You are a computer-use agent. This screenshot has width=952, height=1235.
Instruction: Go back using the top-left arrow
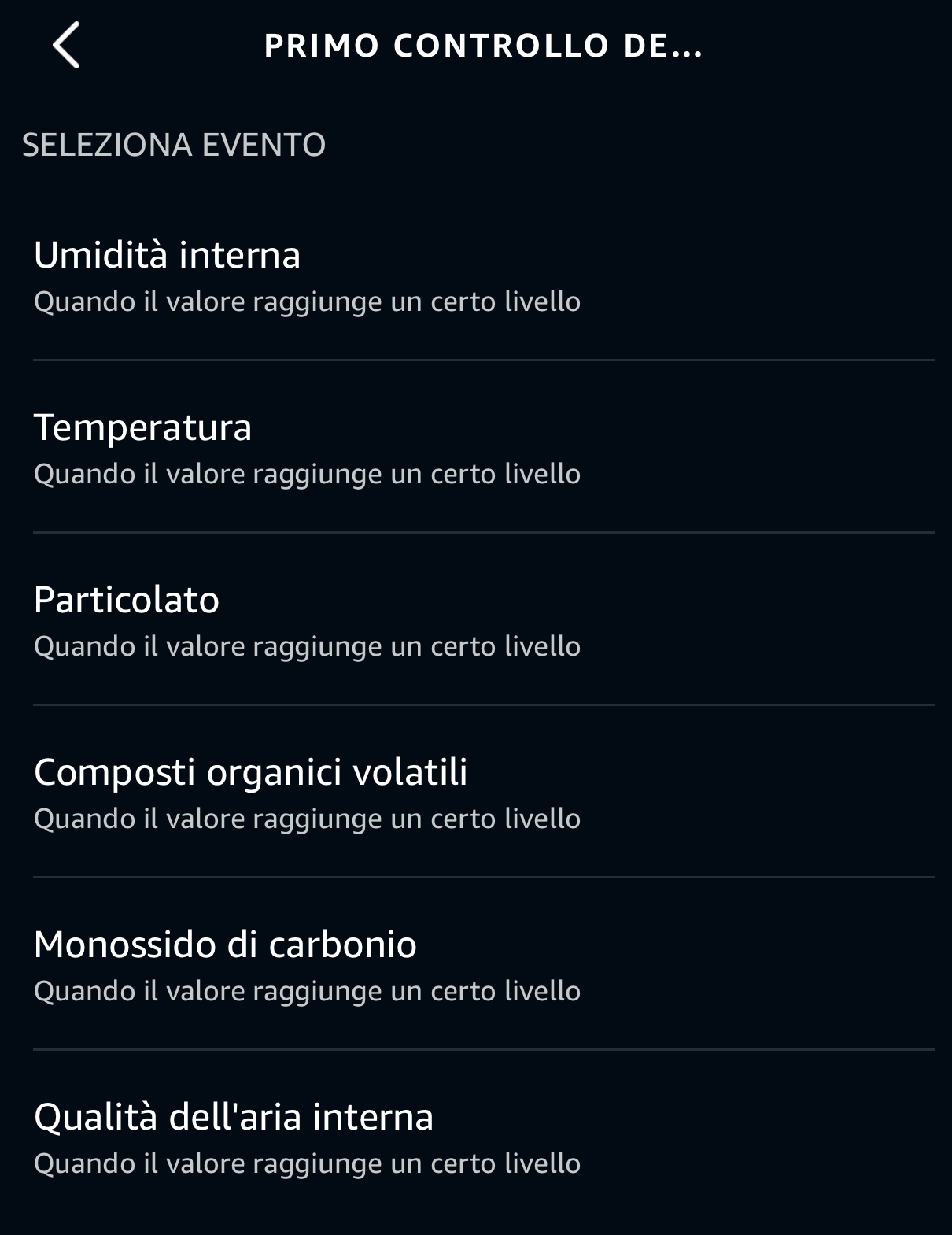click(67, 46)
